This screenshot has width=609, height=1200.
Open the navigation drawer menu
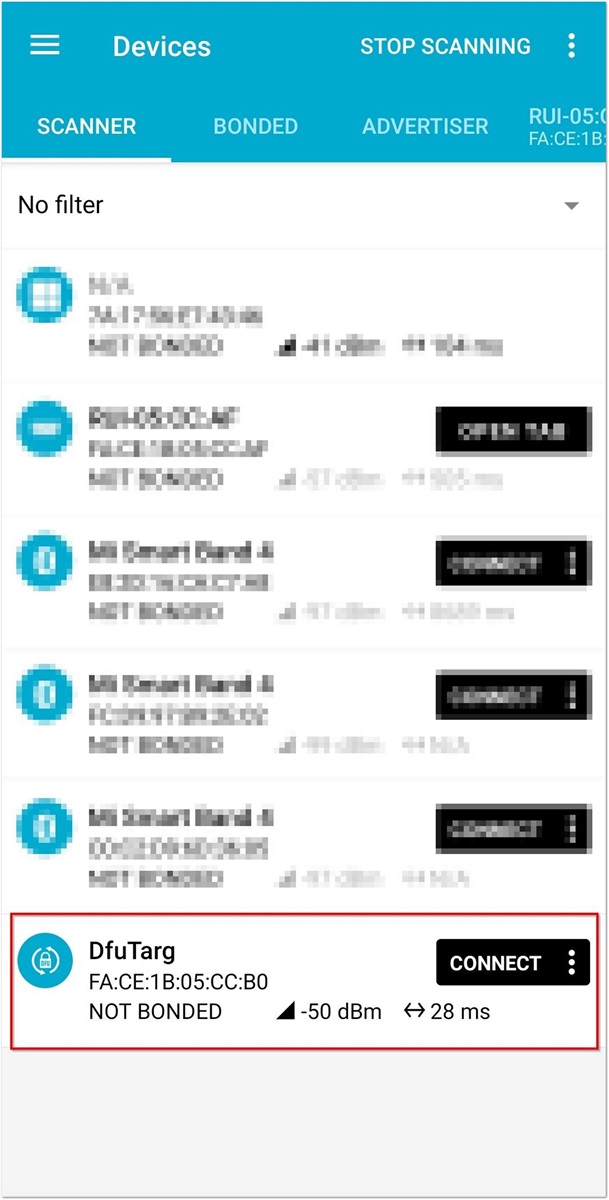[46, 46]
